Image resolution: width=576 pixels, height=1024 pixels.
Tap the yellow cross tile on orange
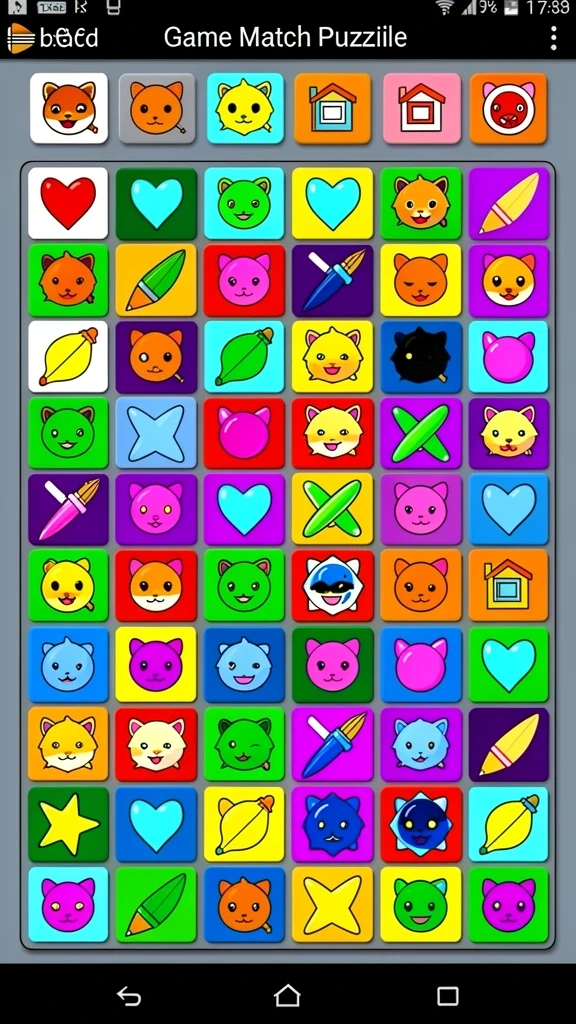point(332,904)
